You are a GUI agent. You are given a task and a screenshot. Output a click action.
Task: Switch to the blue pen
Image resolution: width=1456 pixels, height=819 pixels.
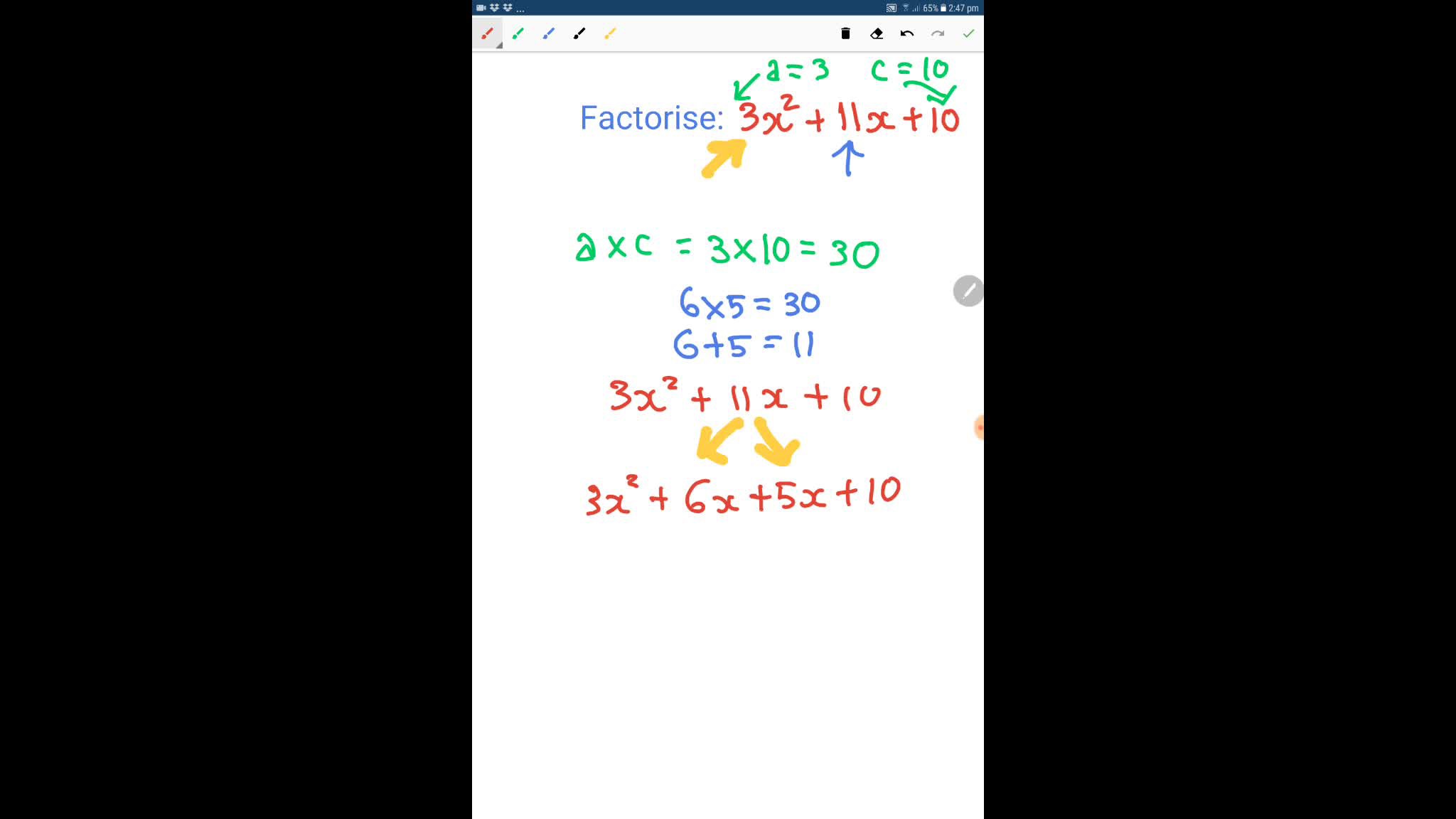coord(549,33)
